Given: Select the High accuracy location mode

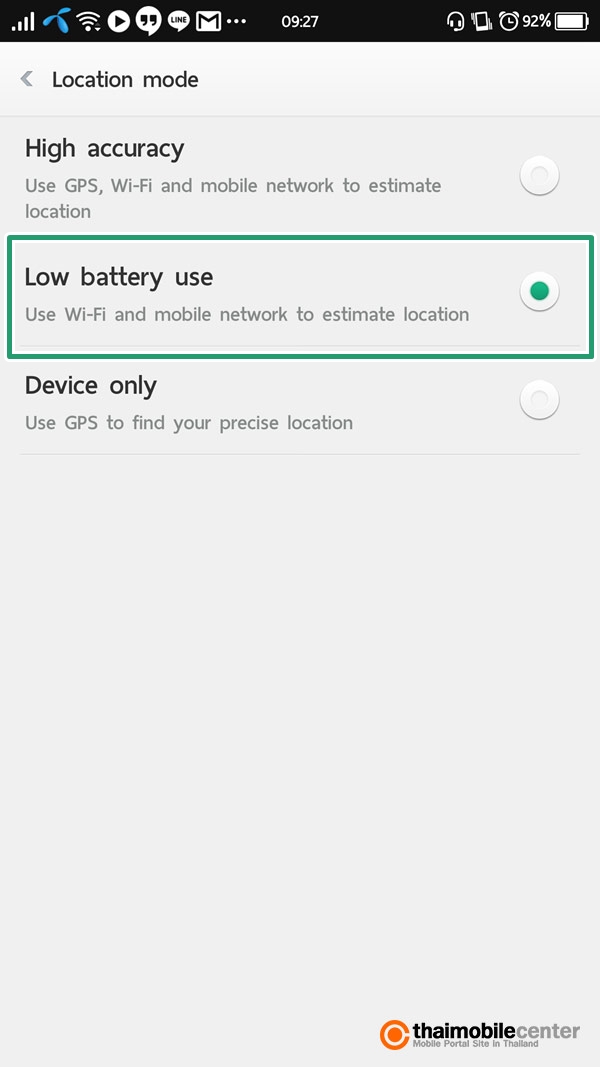Looking at the screenshot, I should pyautogui.click(x=300, y=176).
